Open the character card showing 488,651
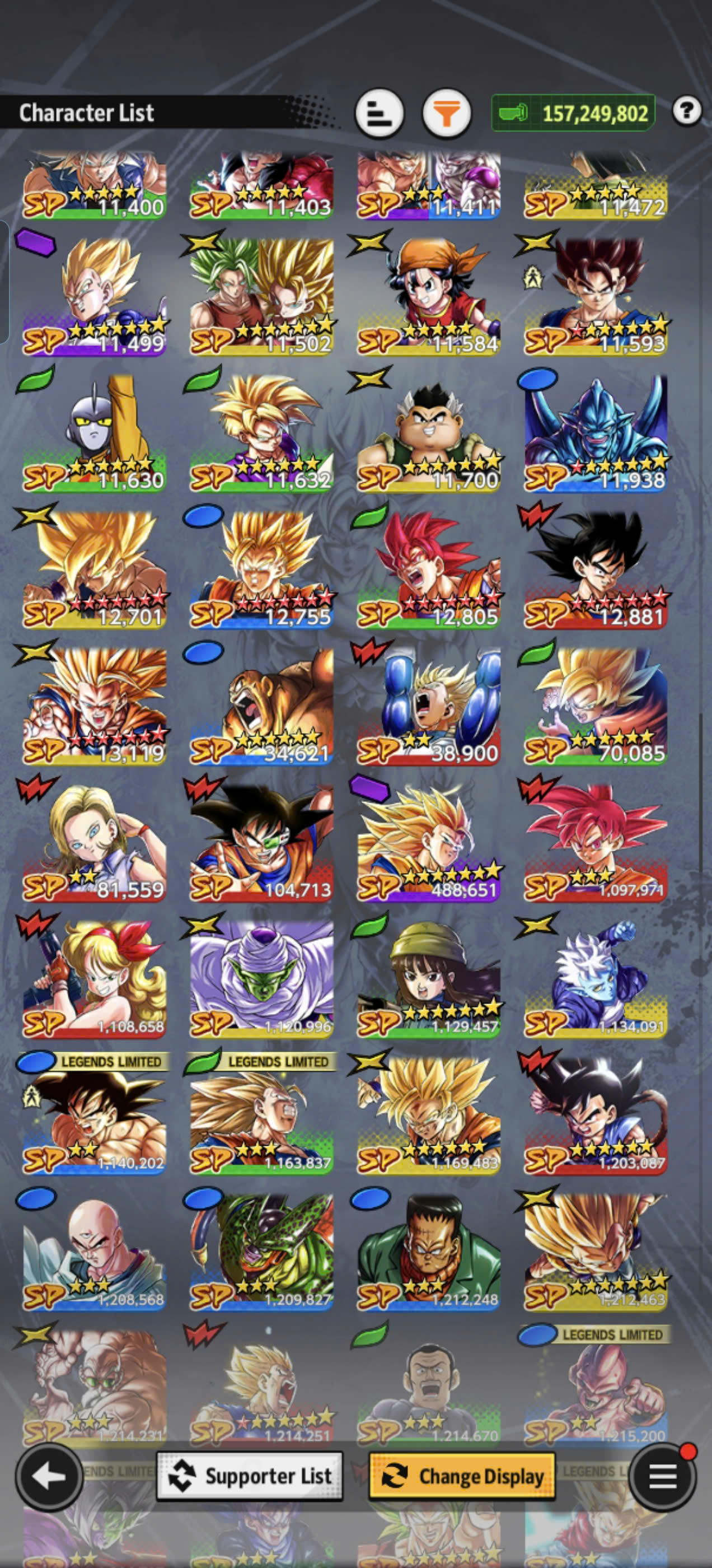 coord(428,841)
